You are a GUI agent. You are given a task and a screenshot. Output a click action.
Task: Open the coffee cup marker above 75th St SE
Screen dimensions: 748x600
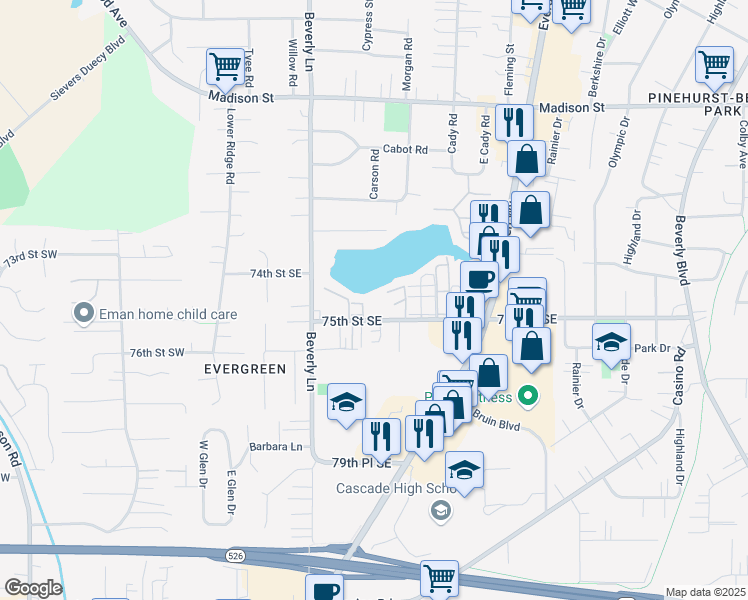pyautogui.click(x=479, y=279)
